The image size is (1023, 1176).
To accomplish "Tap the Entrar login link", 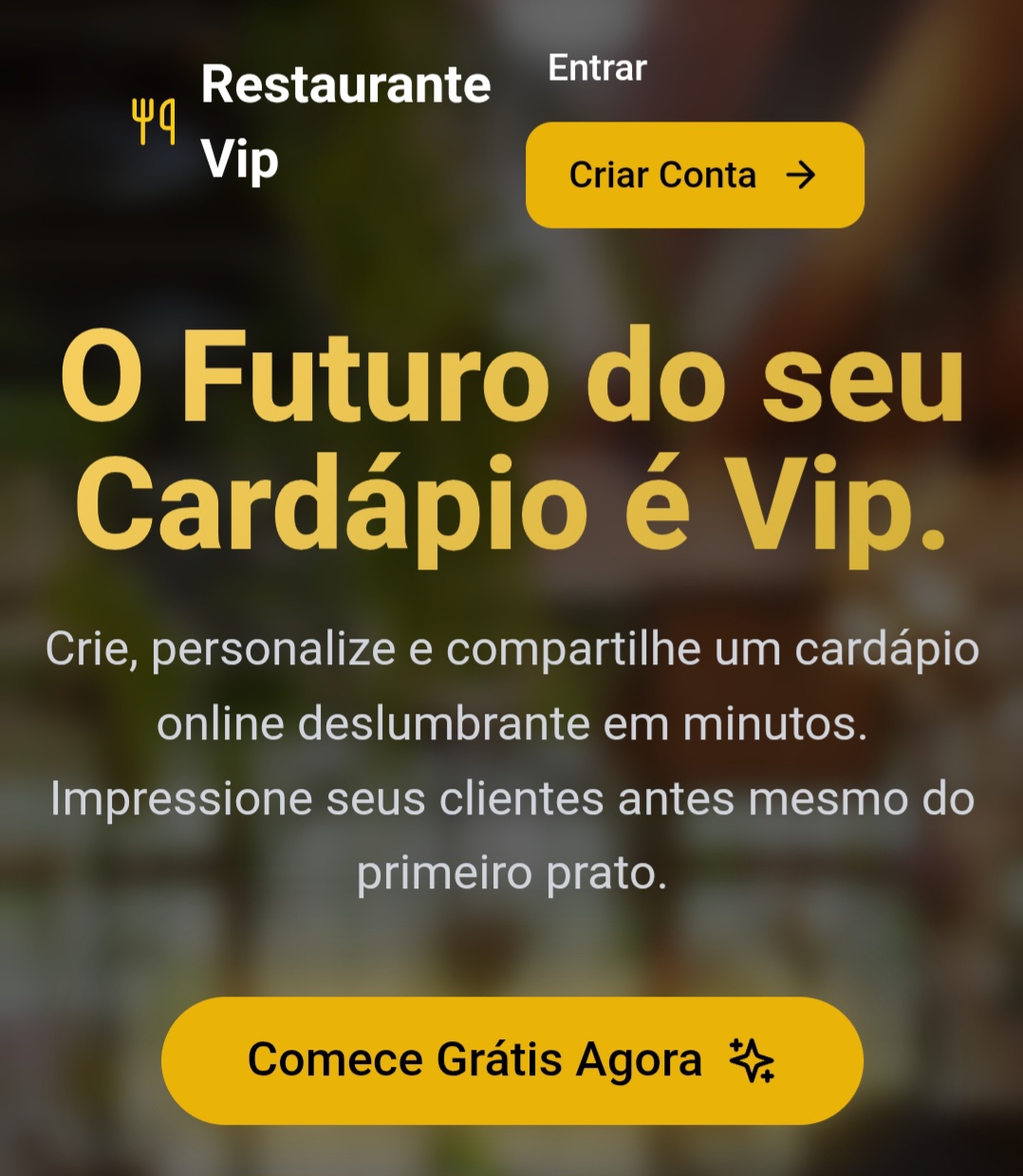I will pos(597,68).
